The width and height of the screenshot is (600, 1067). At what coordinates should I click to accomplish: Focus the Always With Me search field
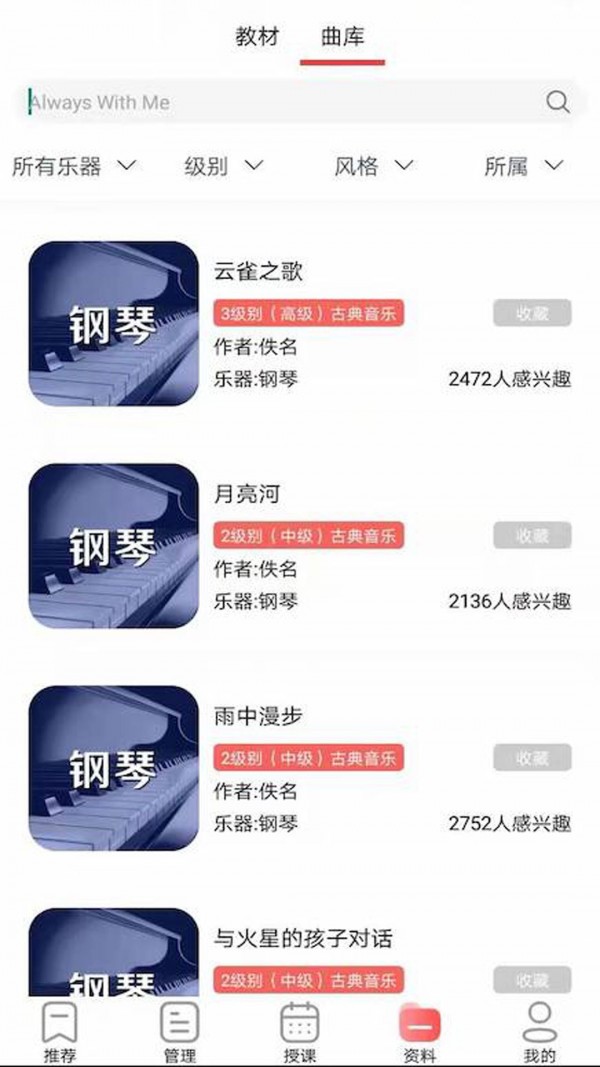[280, 102]
